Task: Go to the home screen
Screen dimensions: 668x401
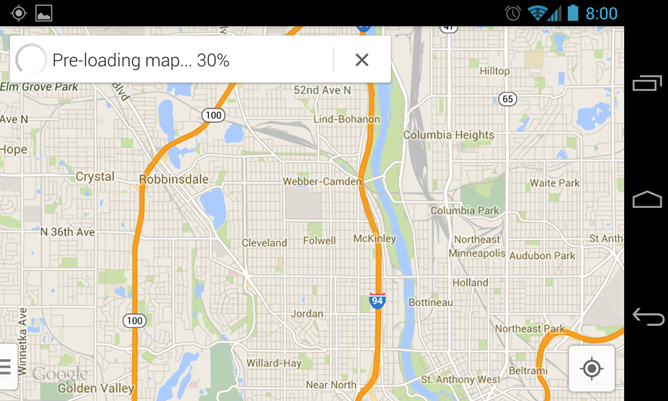Action: pyautogui.click(x=647, y=200)
